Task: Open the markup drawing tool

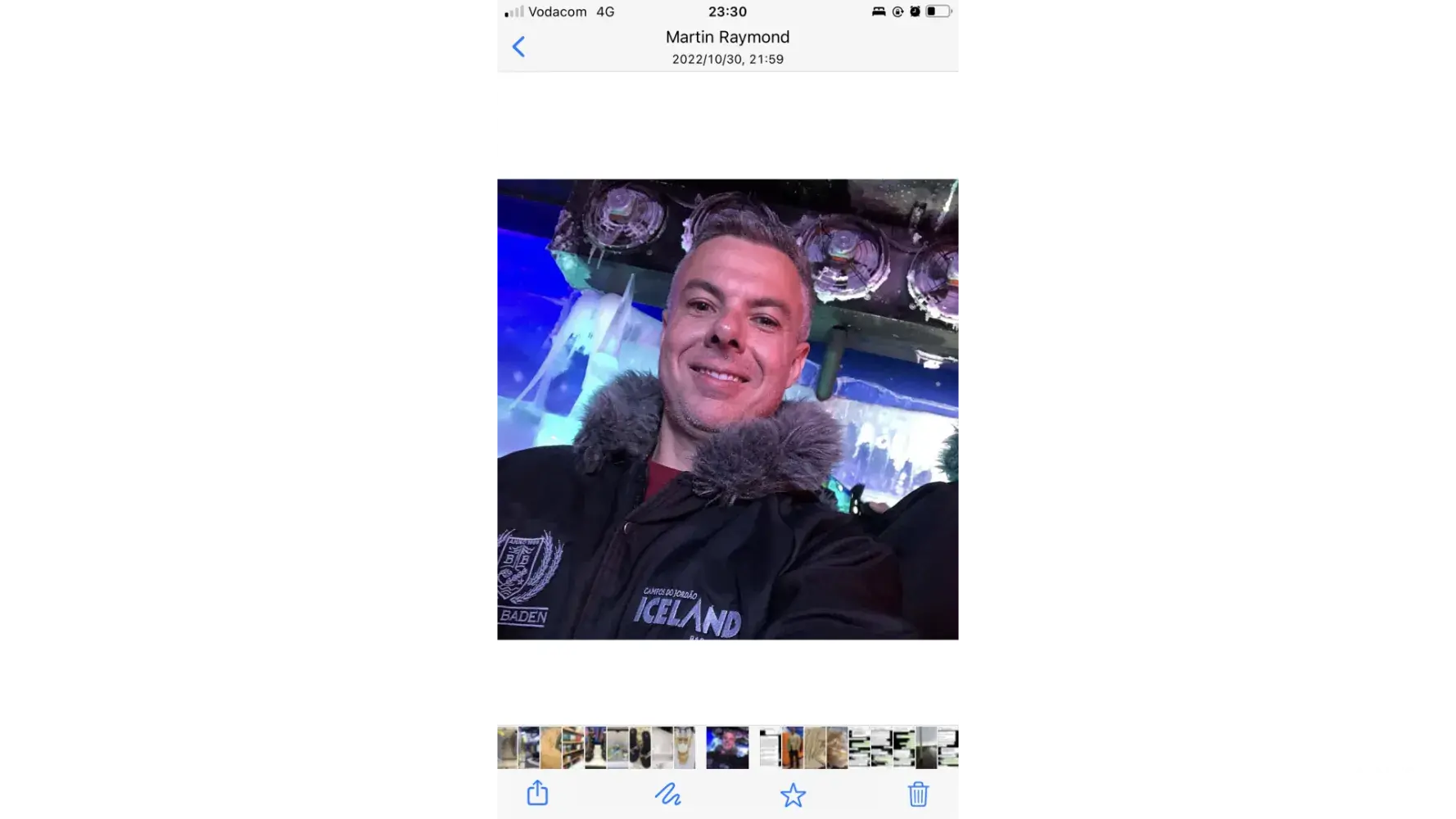Action: pos(667,794)
